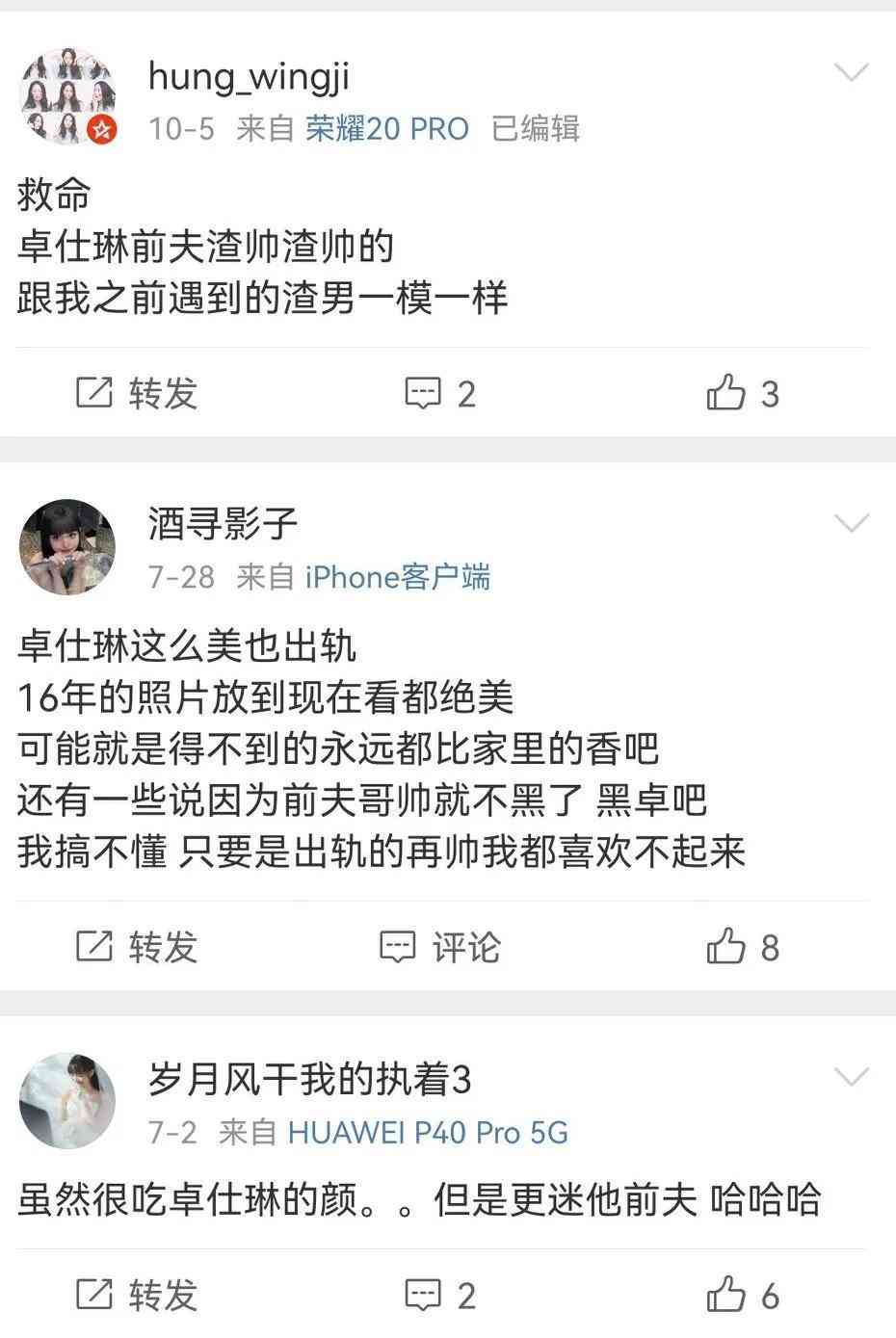Image resolution: width=896 pixels, height=1338 pixels.
Task: Tap the iPhone客户端 source link
Action: coord(398,577)
